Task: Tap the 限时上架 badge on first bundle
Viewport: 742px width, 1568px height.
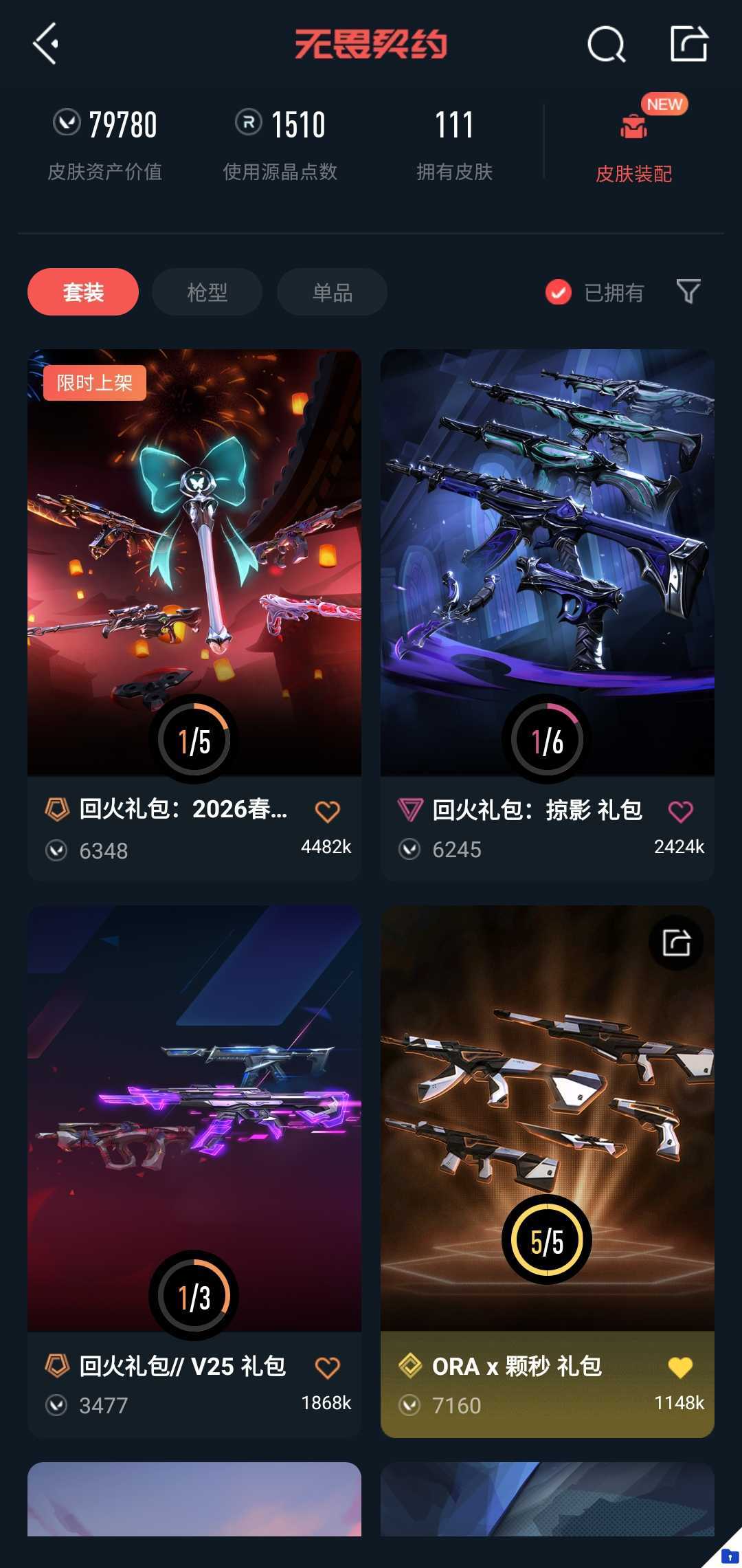Action: (x=95, y=383)
